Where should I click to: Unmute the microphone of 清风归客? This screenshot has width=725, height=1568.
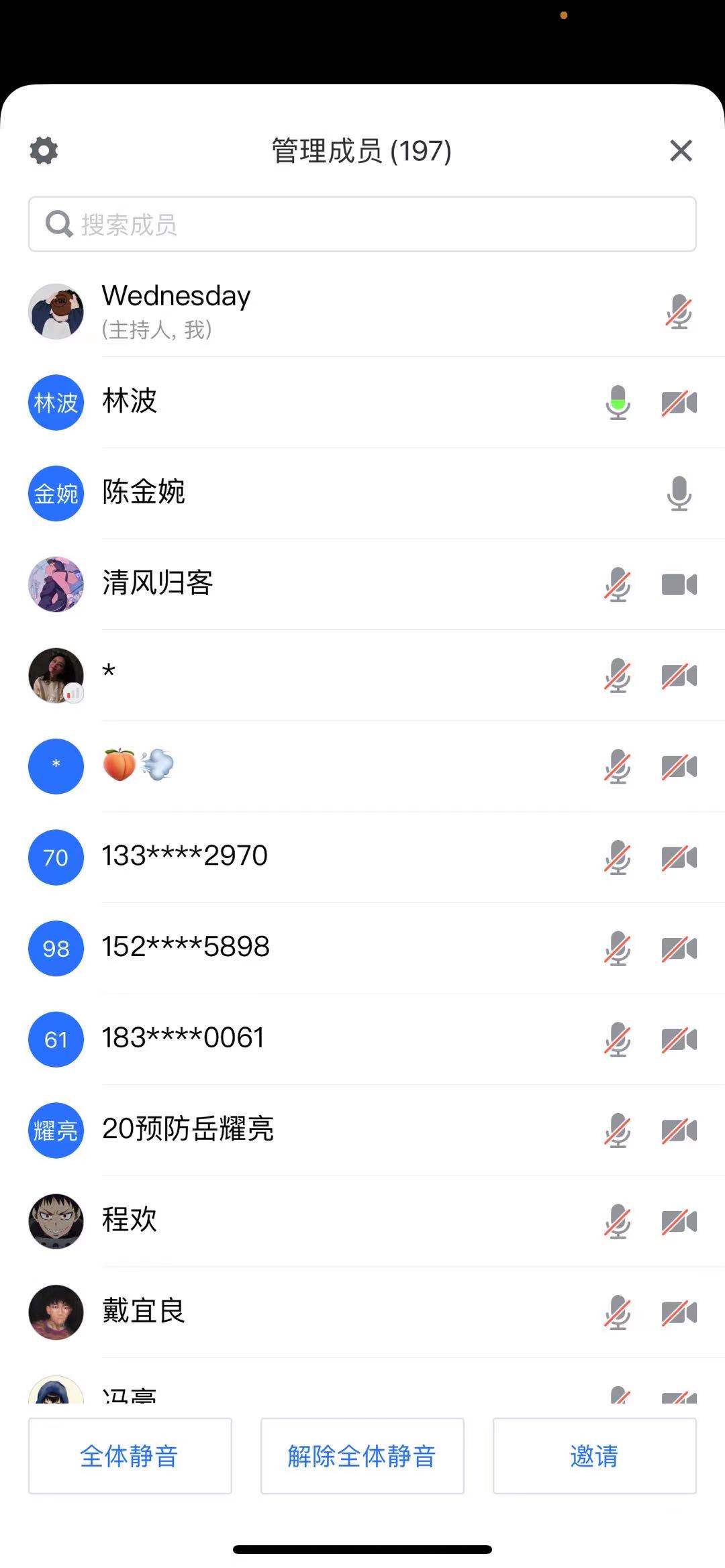618,584
